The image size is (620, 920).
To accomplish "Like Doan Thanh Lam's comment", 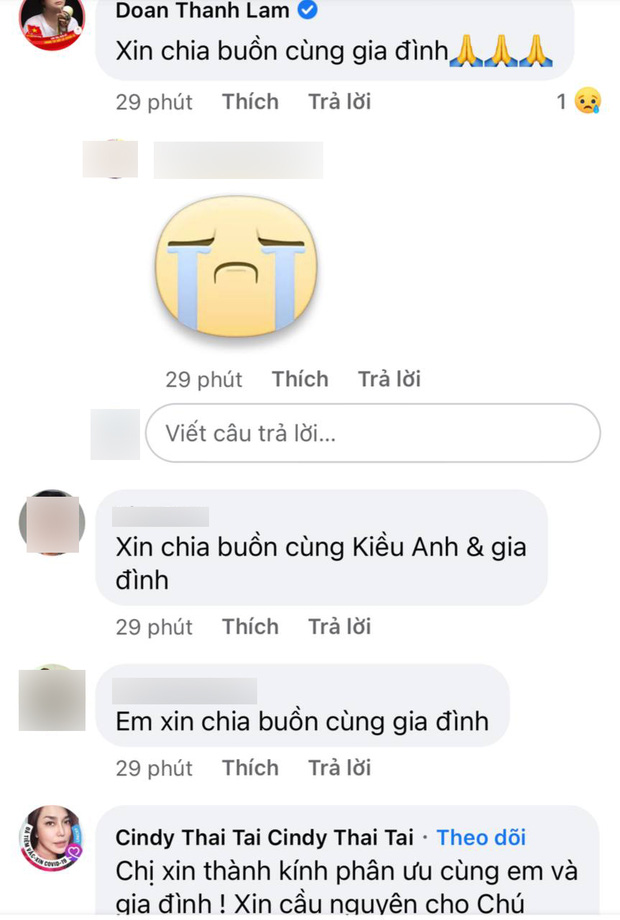I will (x=250, y=102).
